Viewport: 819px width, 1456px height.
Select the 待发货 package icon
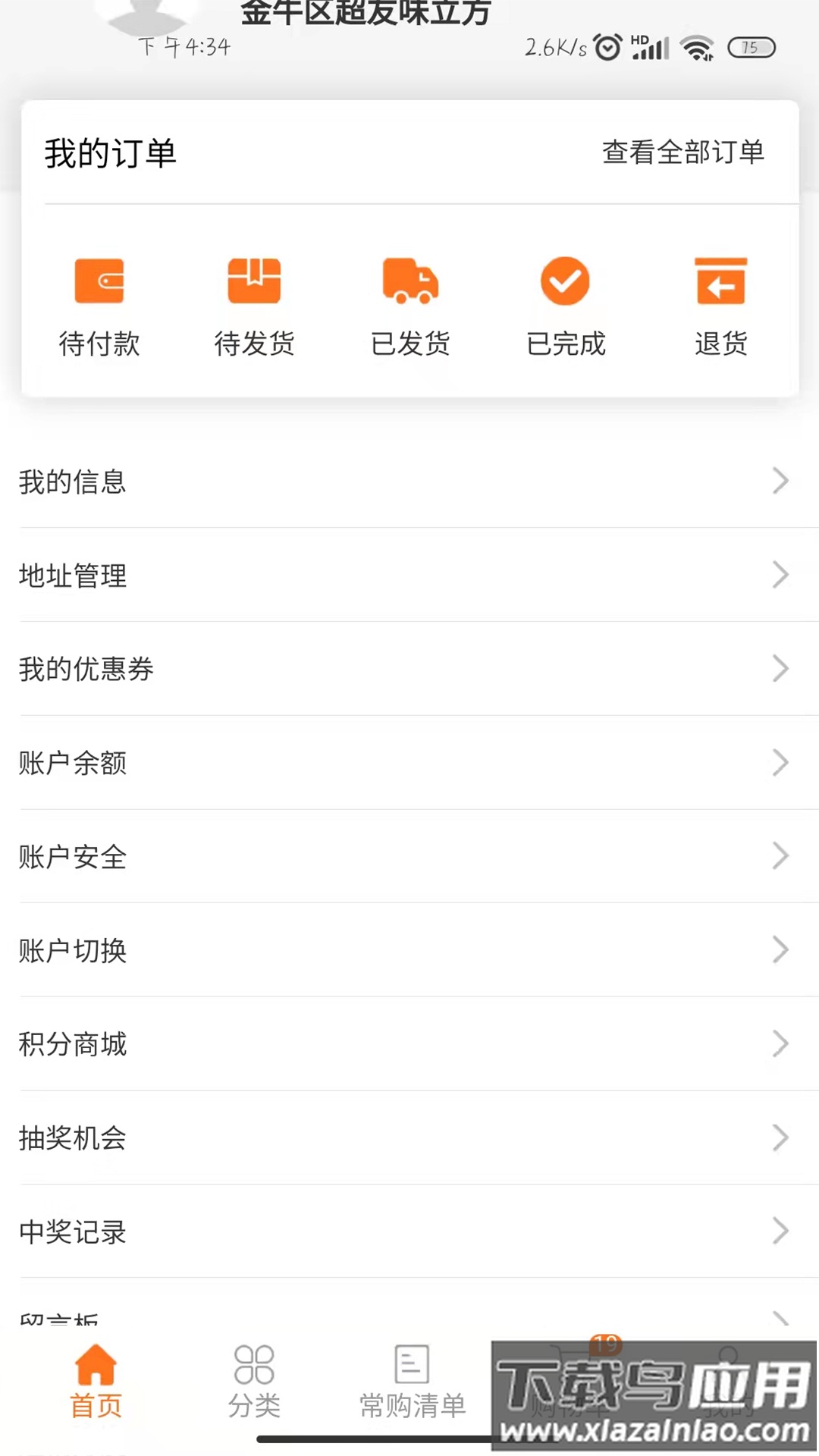254,281
